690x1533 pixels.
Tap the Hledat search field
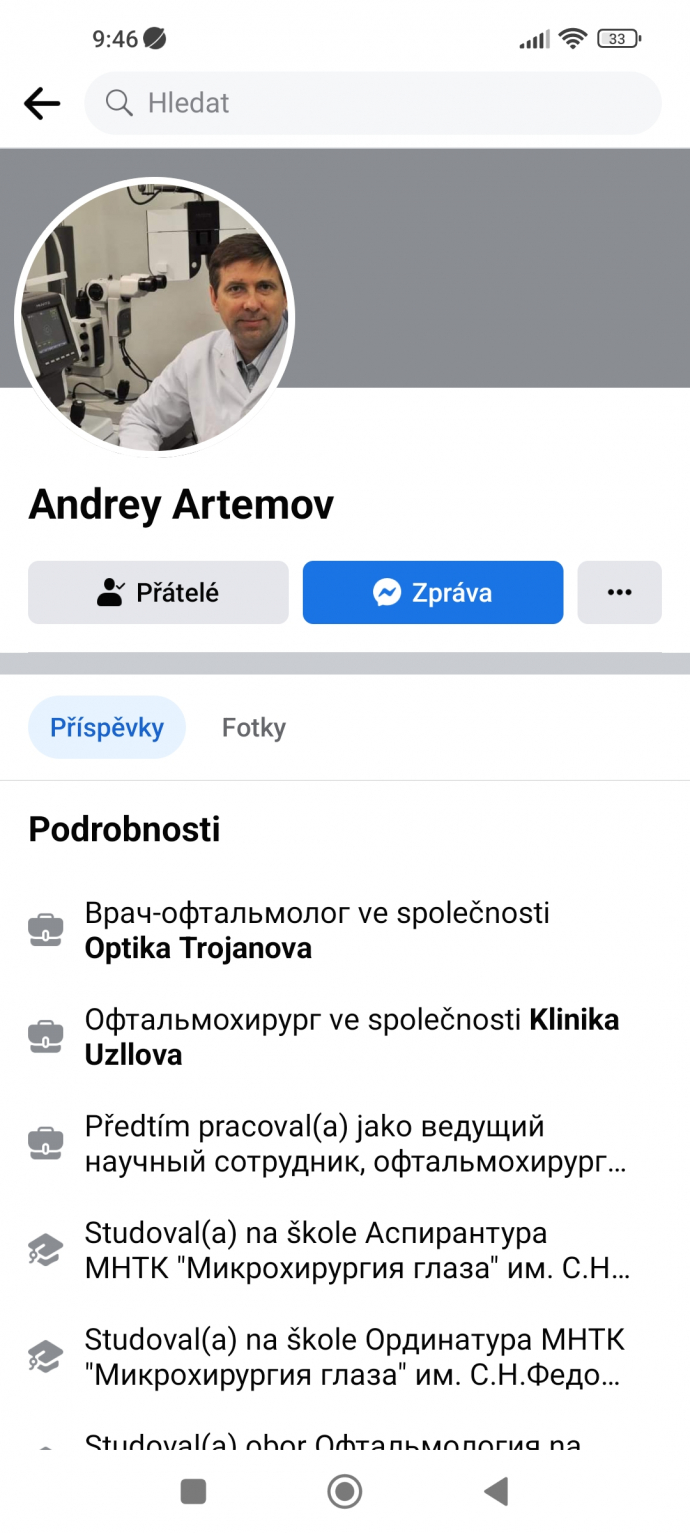(x=373, y=103)
